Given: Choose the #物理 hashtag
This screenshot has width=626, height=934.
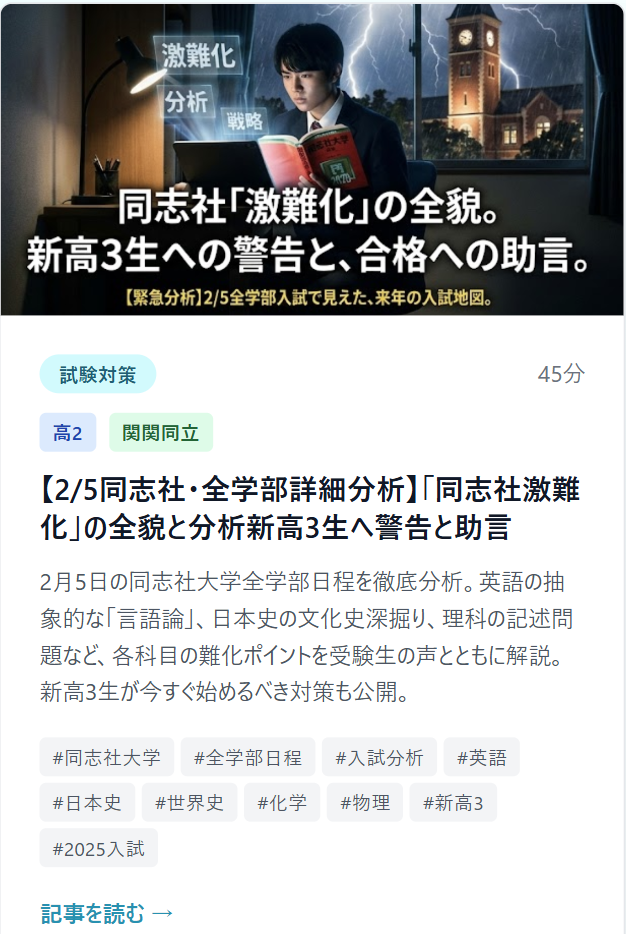Looking at the screenshot, I should (365, 802).
